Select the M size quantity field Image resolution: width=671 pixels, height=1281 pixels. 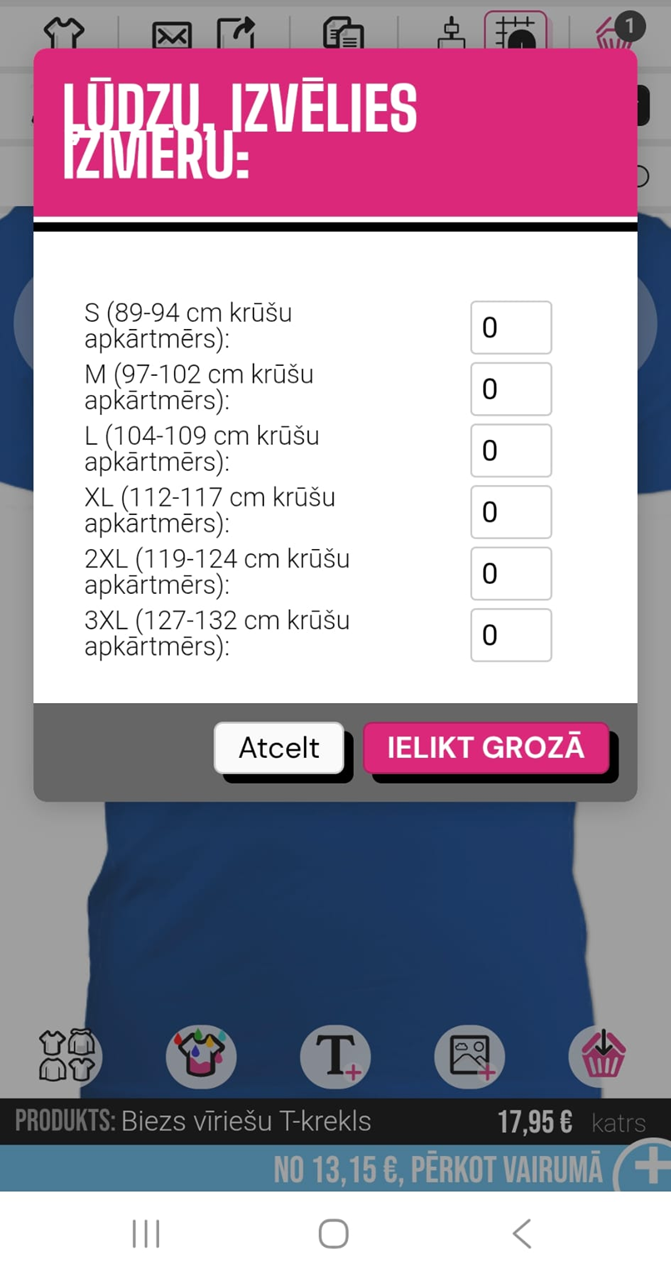pos(510,389)
